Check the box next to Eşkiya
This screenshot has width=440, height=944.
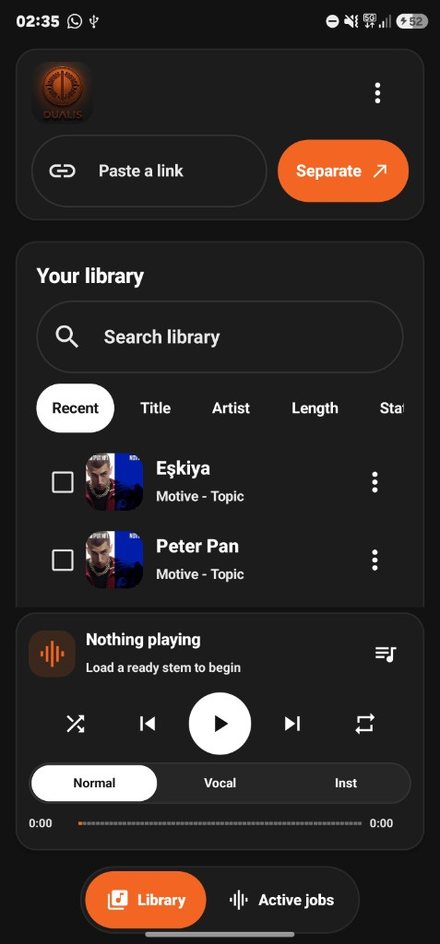63,482
